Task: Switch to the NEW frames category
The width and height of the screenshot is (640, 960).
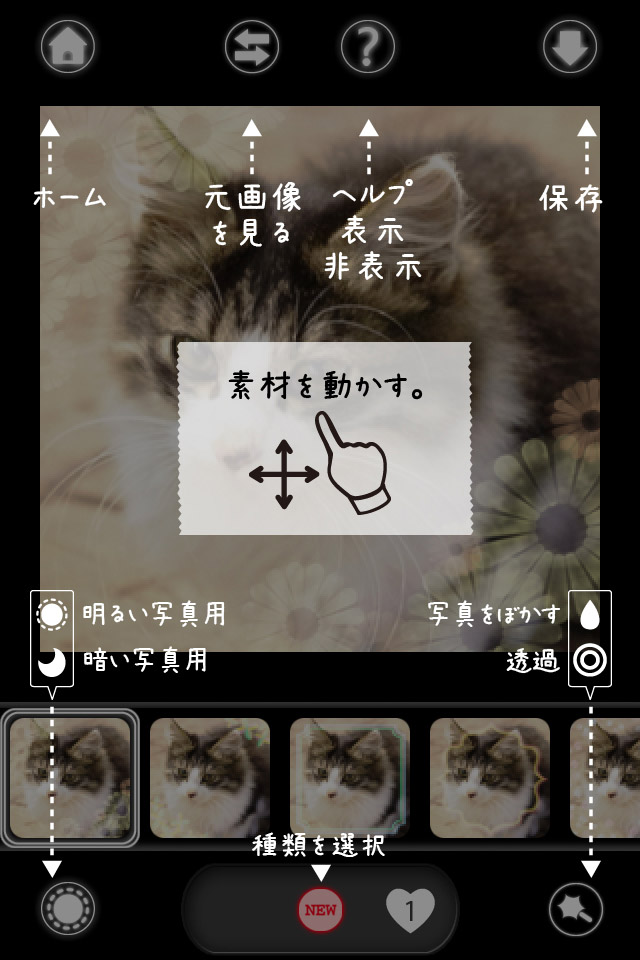Action: (x=321, y=910)
